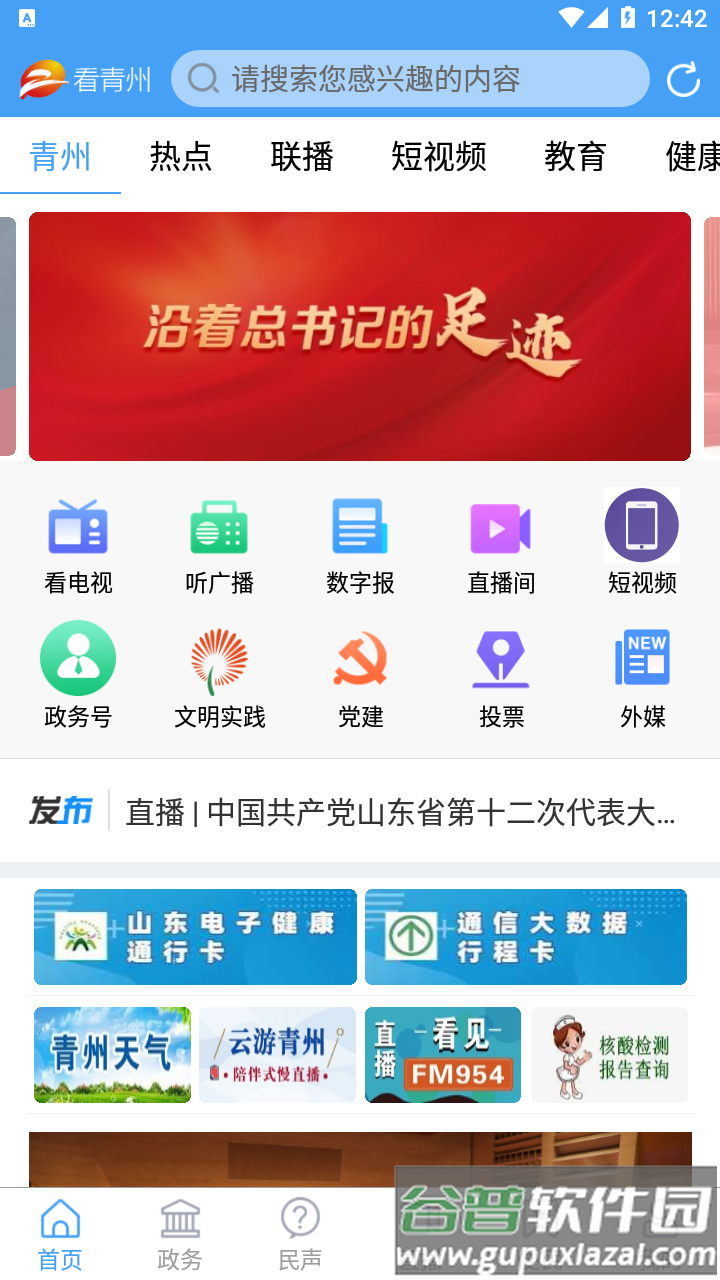Viewport: 720px width, 1280px height.
Task: Open 核酸检测报告查询 tile
Action: (x=609, y=1055)
